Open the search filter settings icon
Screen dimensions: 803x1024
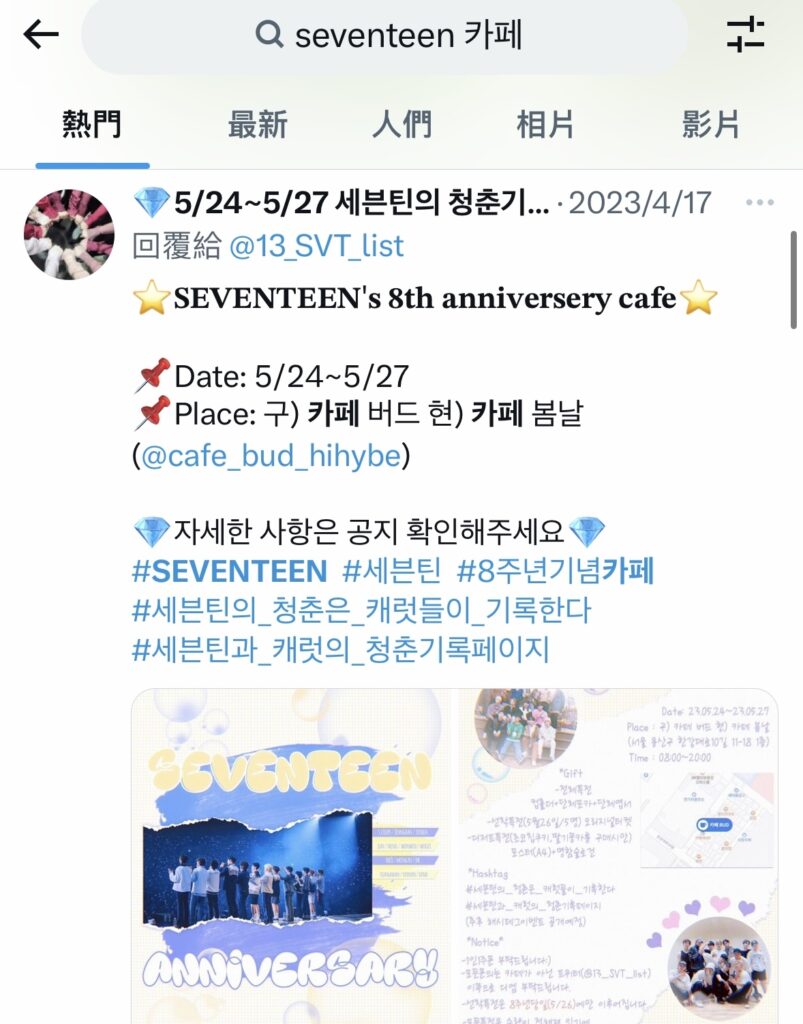745,35
